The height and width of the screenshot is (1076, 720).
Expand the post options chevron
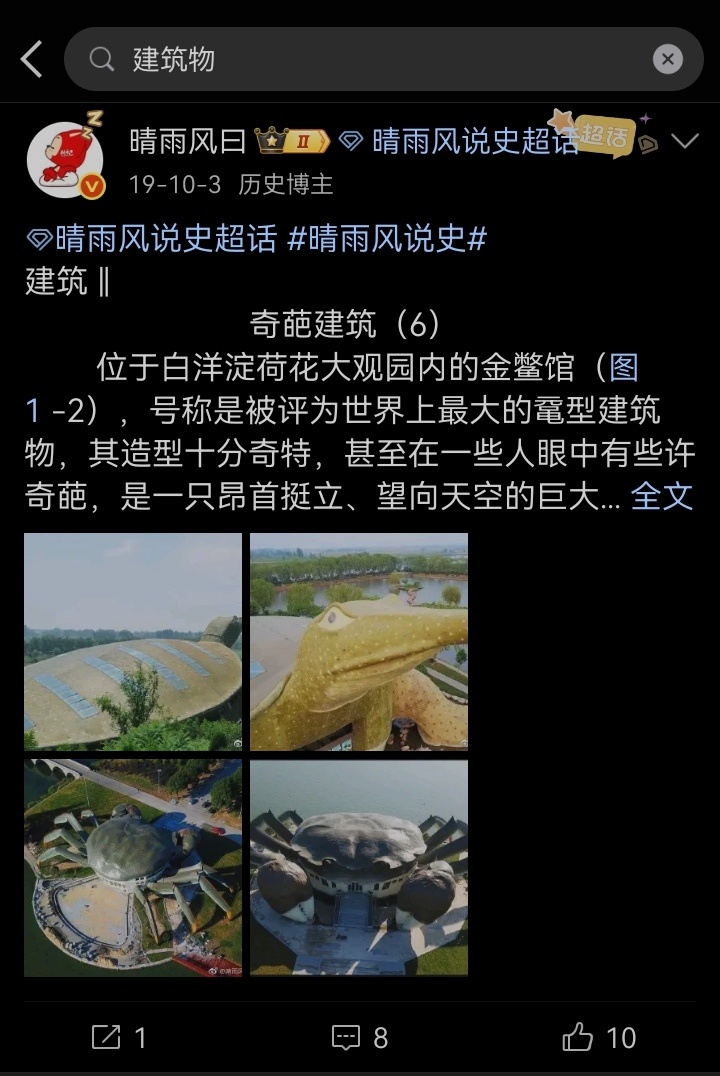point(685,142)
